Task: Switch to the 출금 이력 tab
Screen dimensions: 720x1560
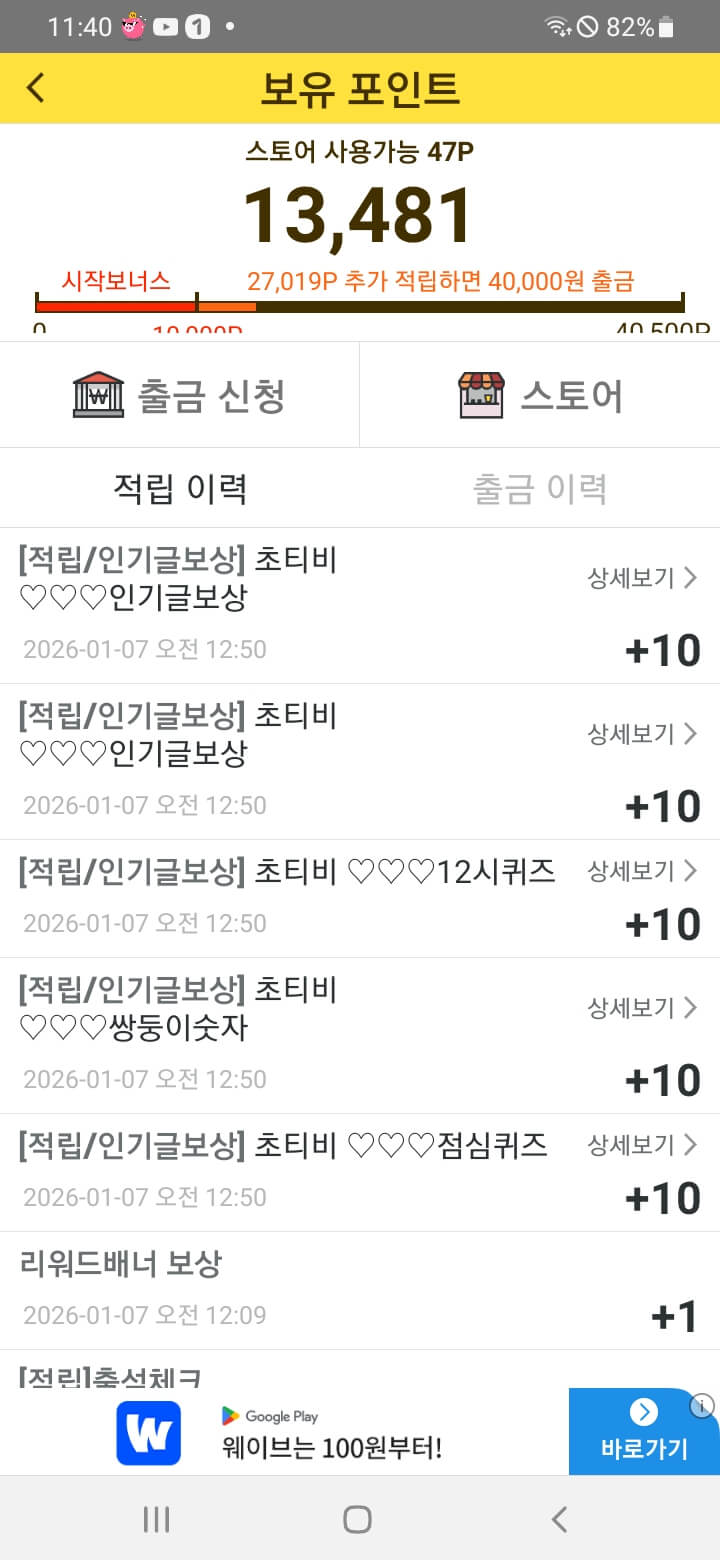Action: click(540, 488)
